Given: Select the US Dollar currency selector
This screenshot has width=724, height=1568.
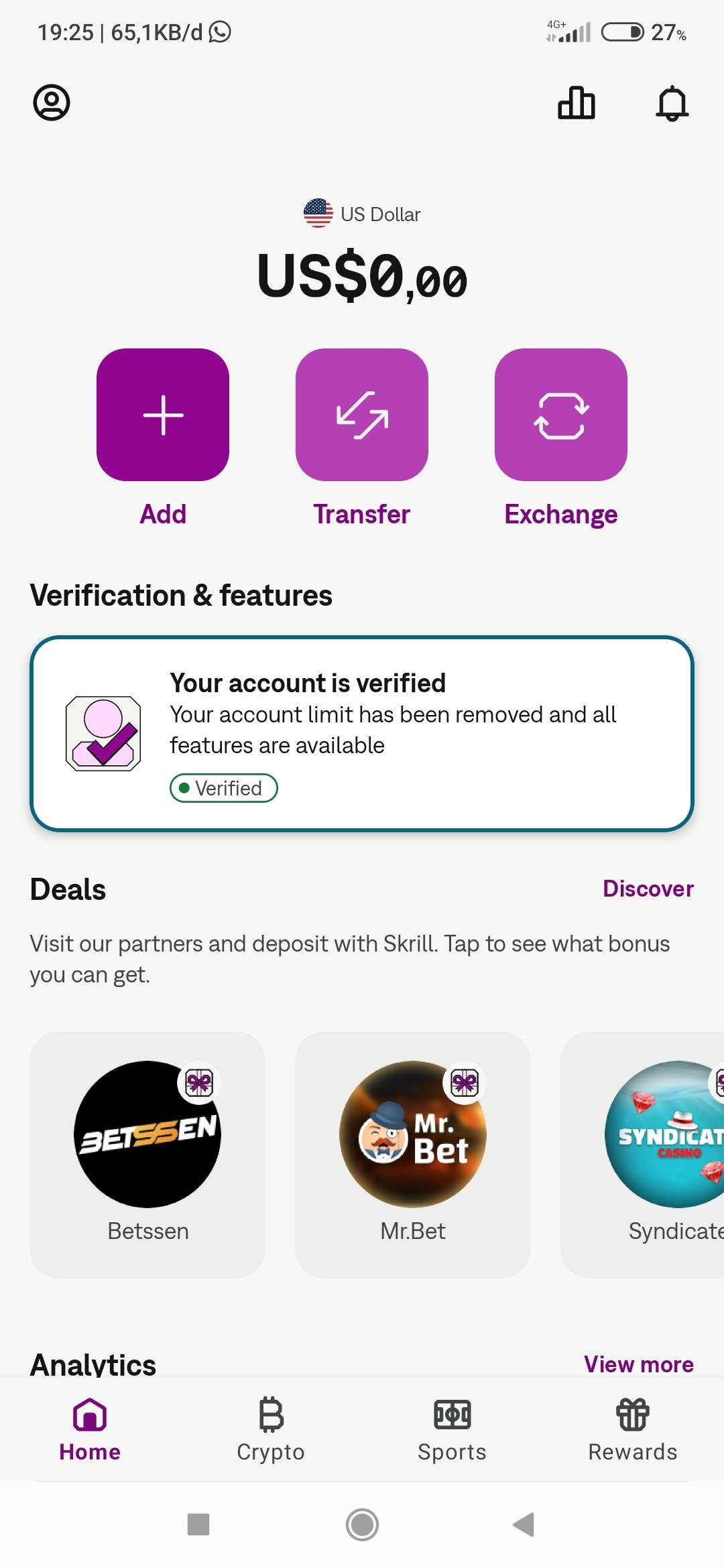Looking at the screenshot, I should coord(362,214).
